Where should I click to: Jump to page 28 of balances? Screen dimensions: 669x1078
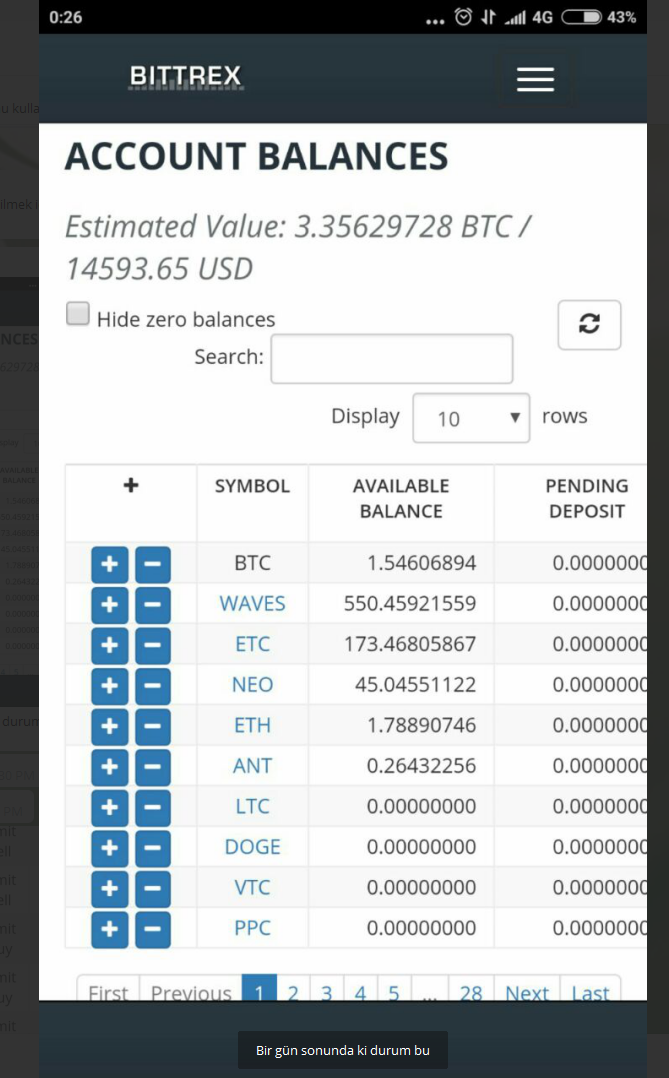(x=471, y=991)
